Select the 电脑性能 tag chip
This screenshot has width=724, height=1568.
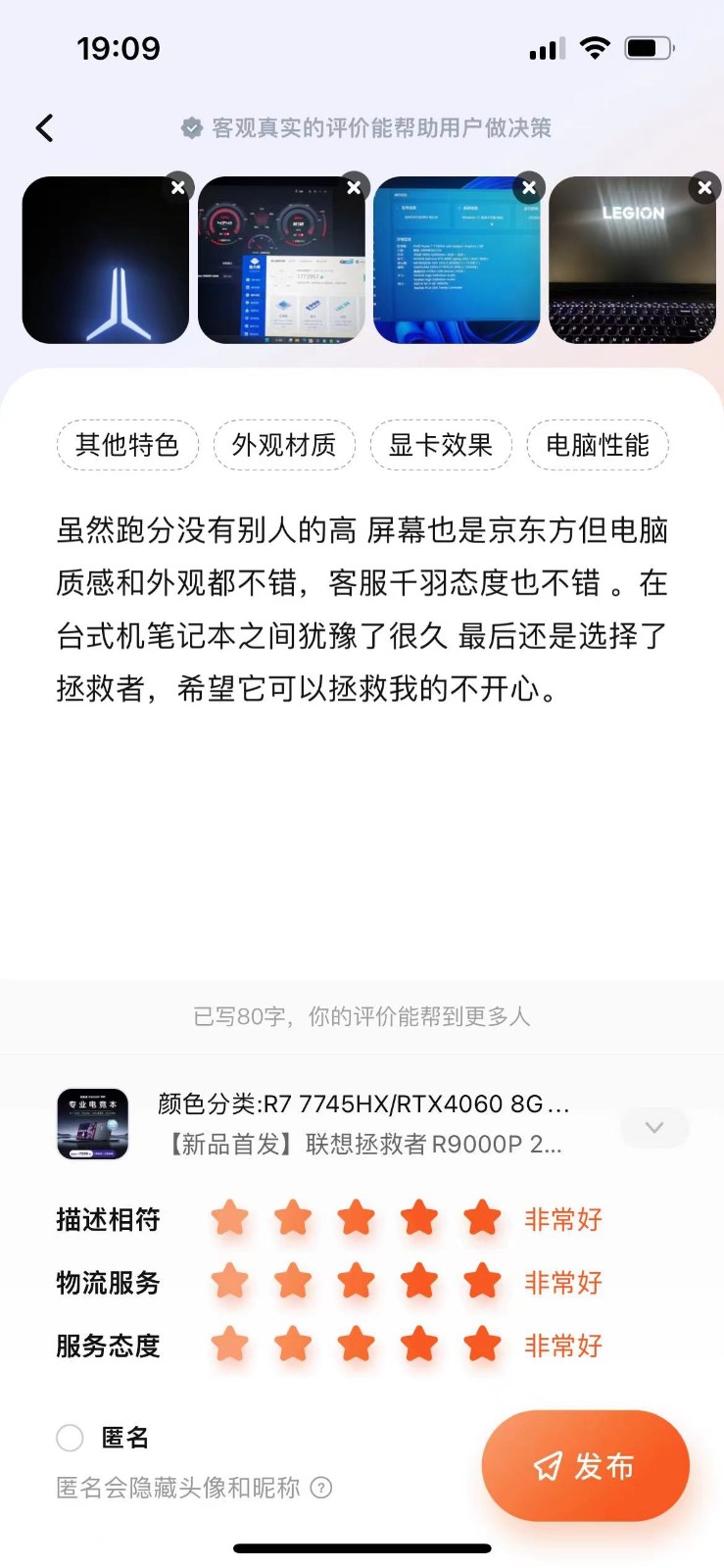pos(598,445)
